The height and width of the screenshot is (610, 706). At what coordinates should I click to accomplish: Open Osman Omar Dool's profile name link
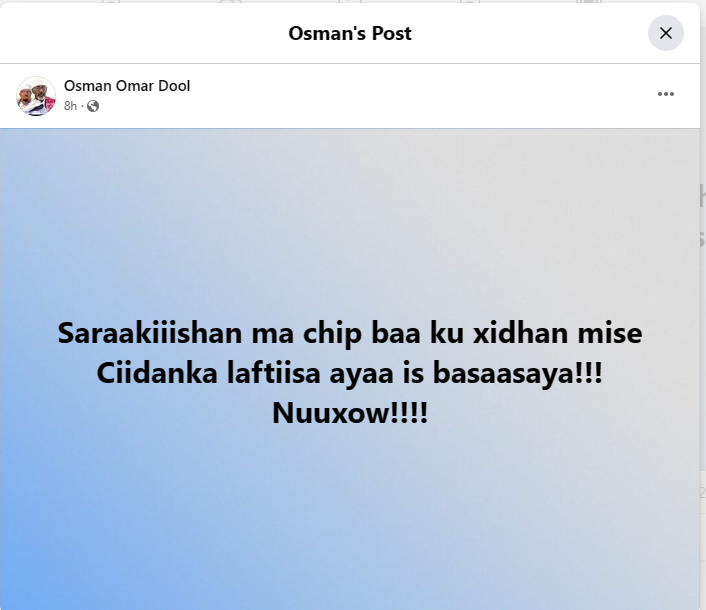[x=127, y=86]
